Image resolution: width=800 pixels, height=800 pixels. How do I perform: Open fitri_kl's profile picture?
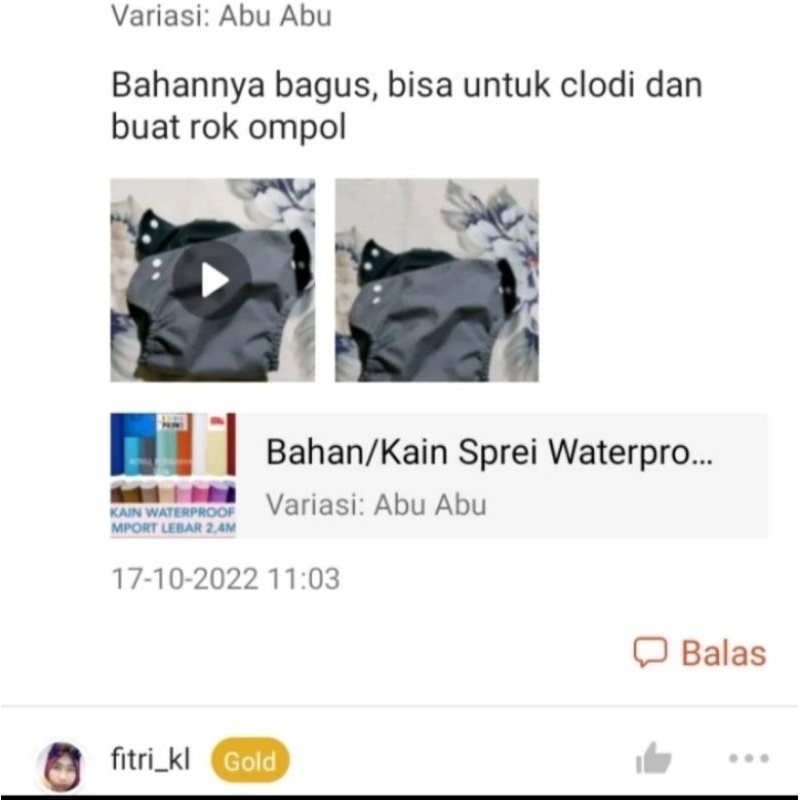pyautogui.click(x=61, y=765)
